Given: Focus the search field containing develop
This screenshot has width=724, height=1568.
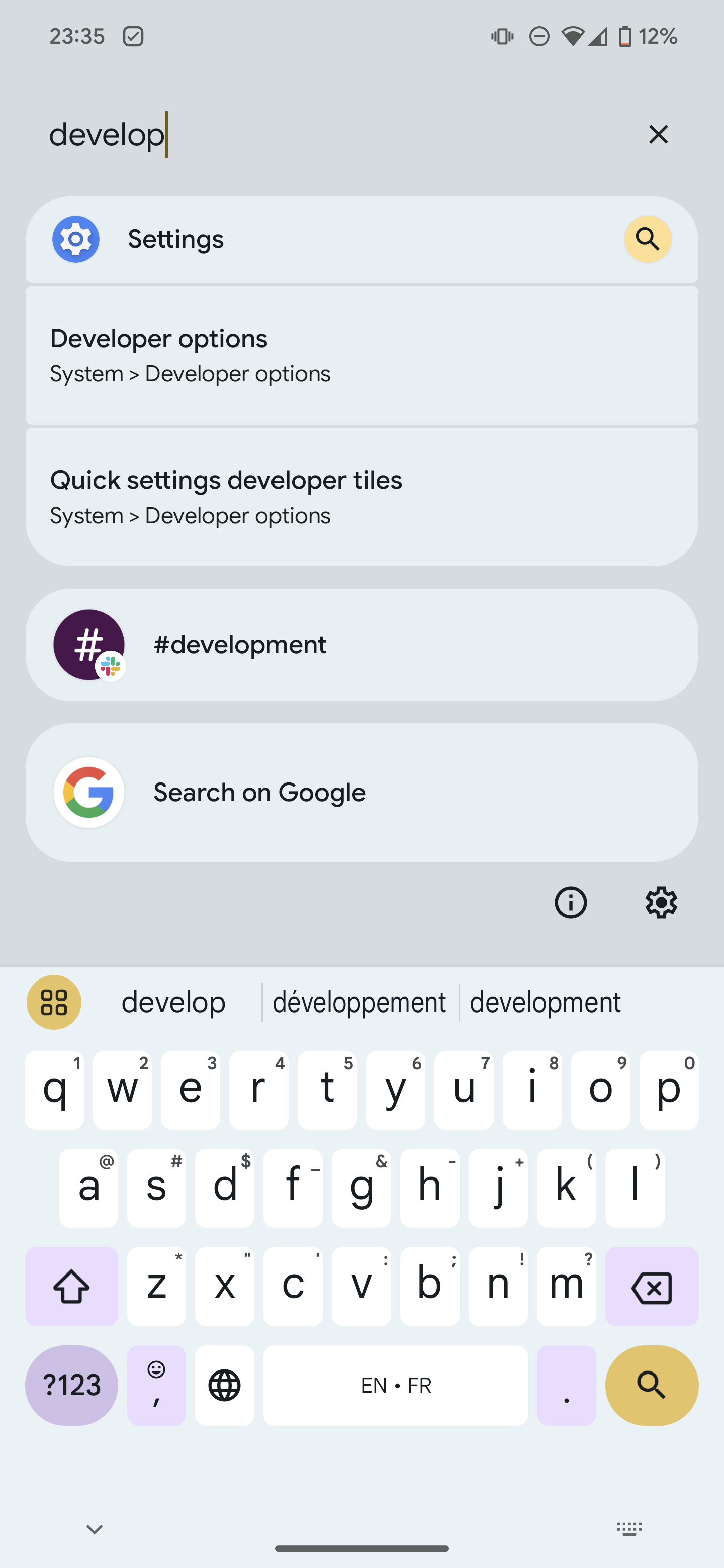Looking at the screenshot, I should [x=305, y=134].
